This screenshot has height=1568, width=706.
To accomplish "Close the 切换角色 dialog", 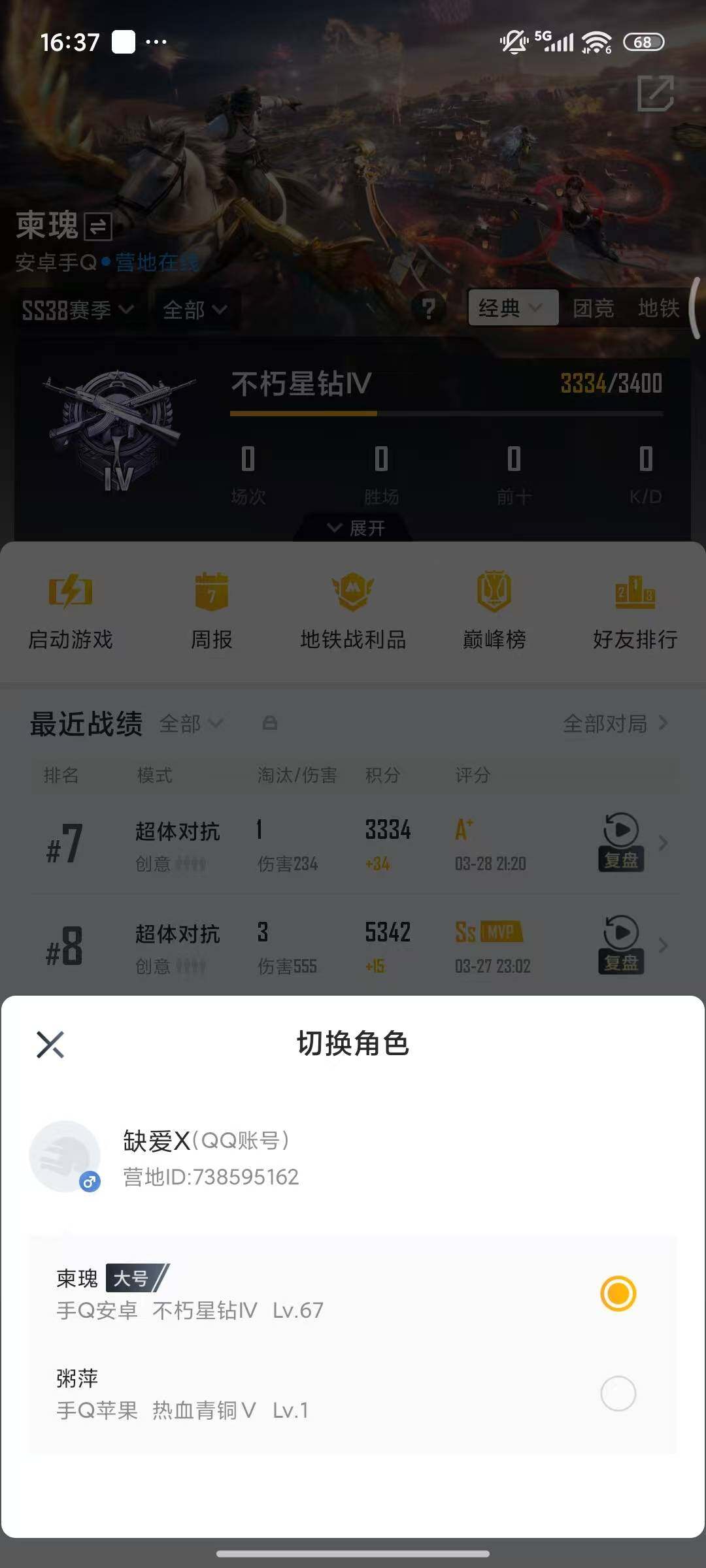I will [52, 1042].
